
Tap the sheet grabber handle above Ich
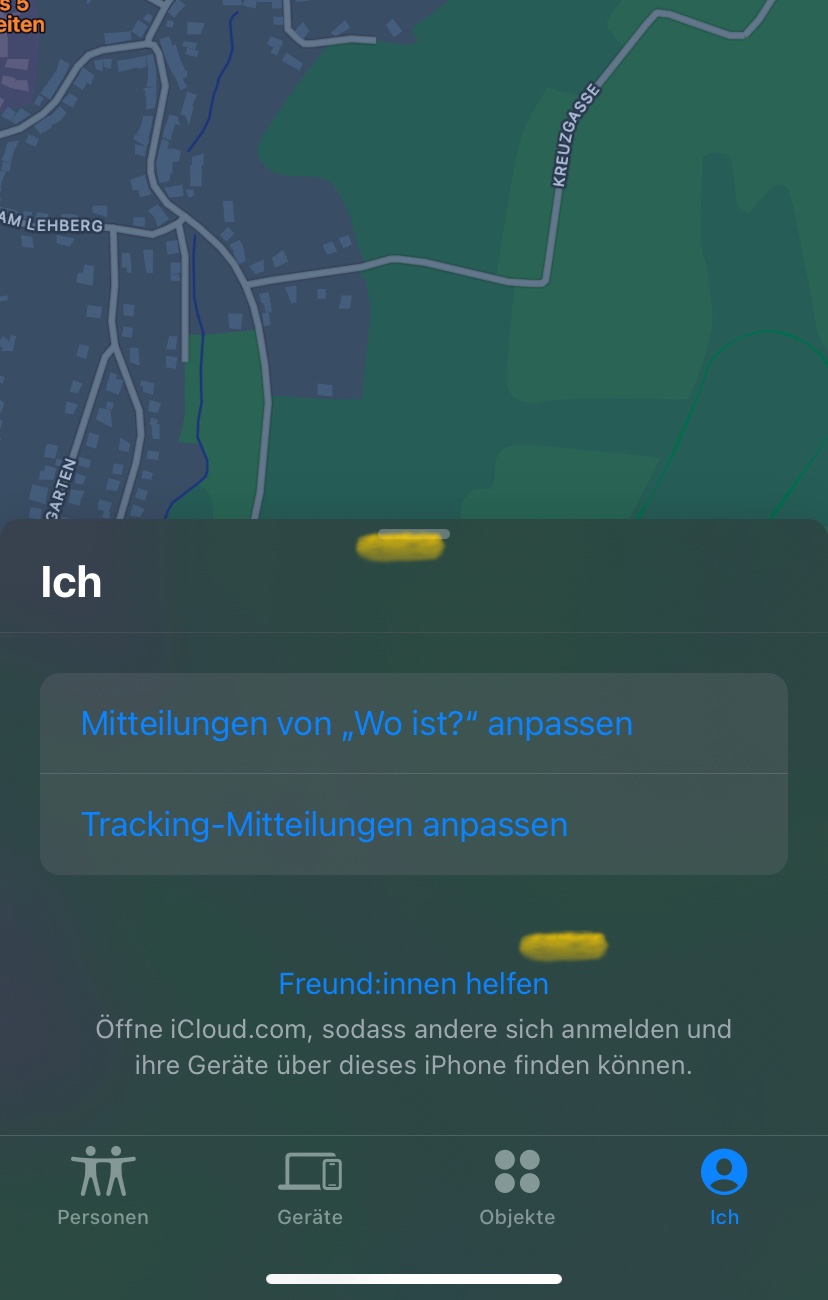coord(414,534)
